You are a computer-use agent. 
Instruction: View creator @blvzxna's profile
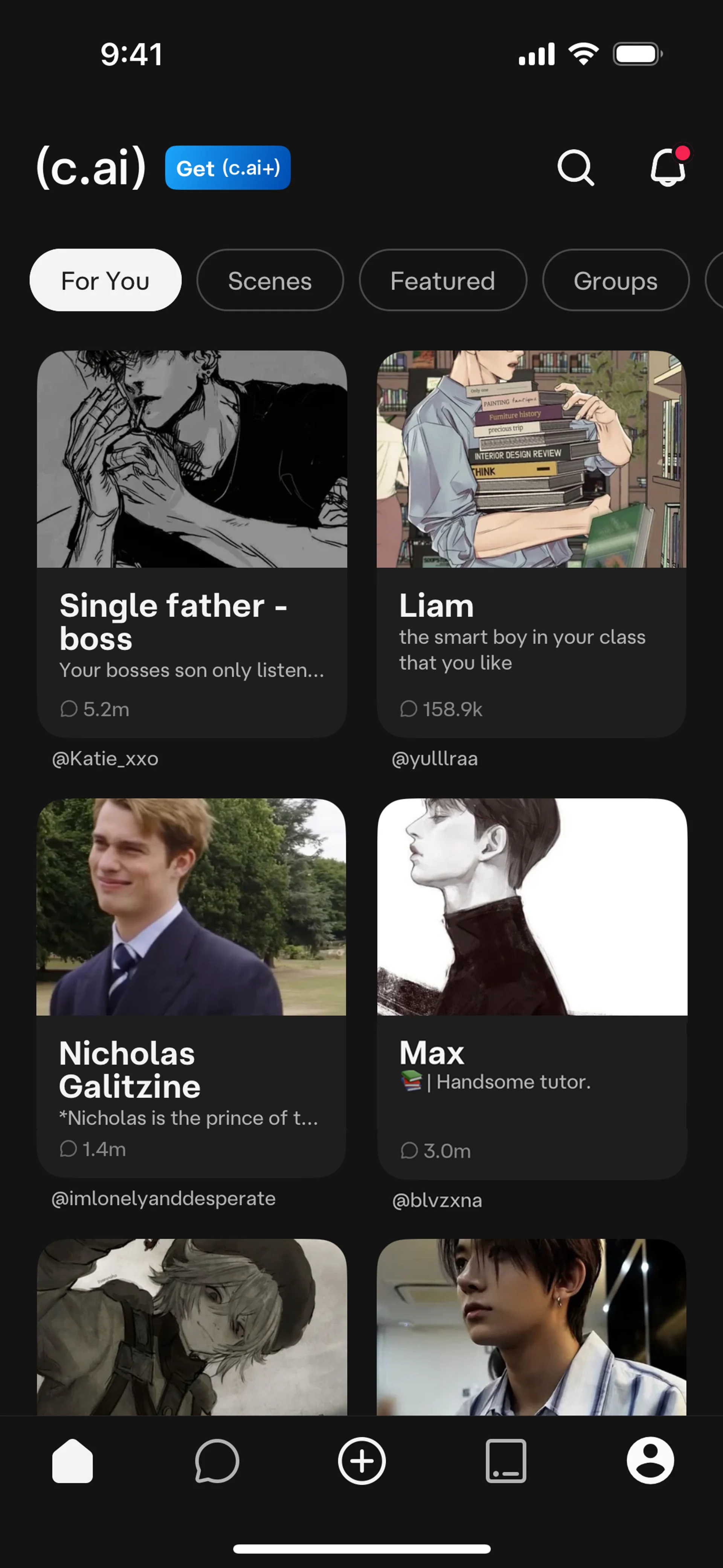(437, 1200)
